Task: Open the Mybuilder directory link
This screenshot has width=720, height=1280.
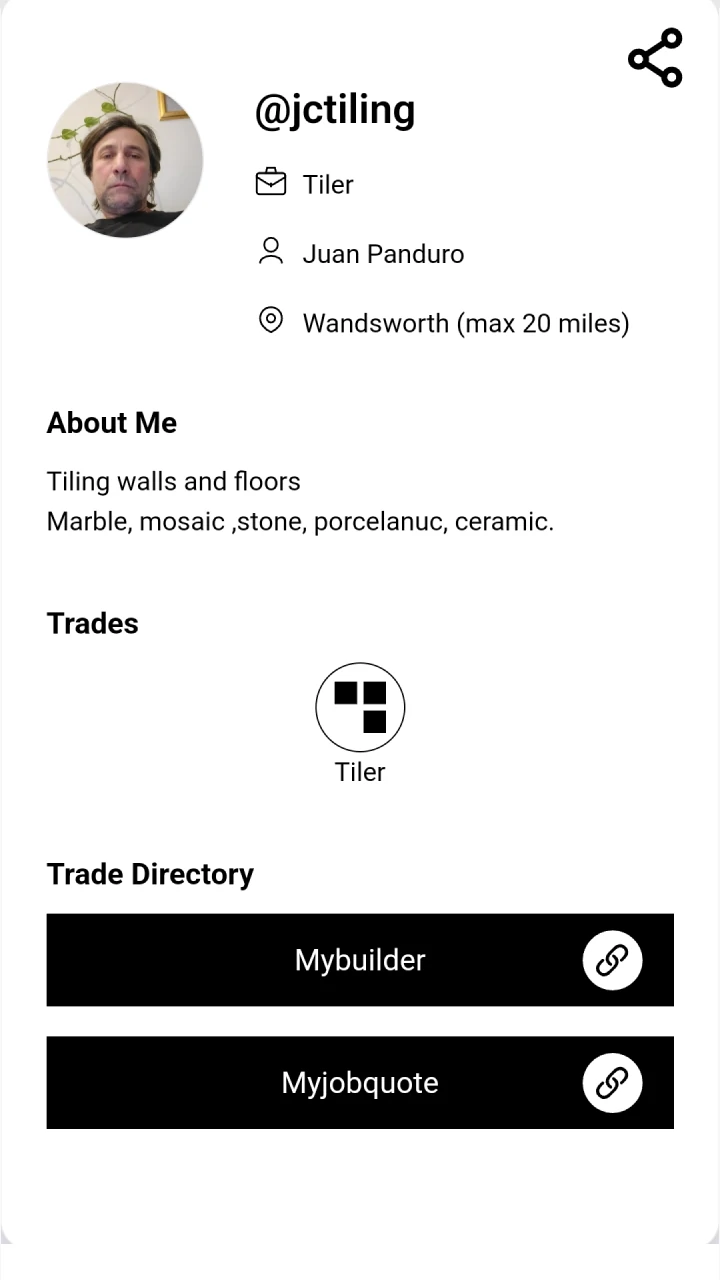Action: pos(360,960)
